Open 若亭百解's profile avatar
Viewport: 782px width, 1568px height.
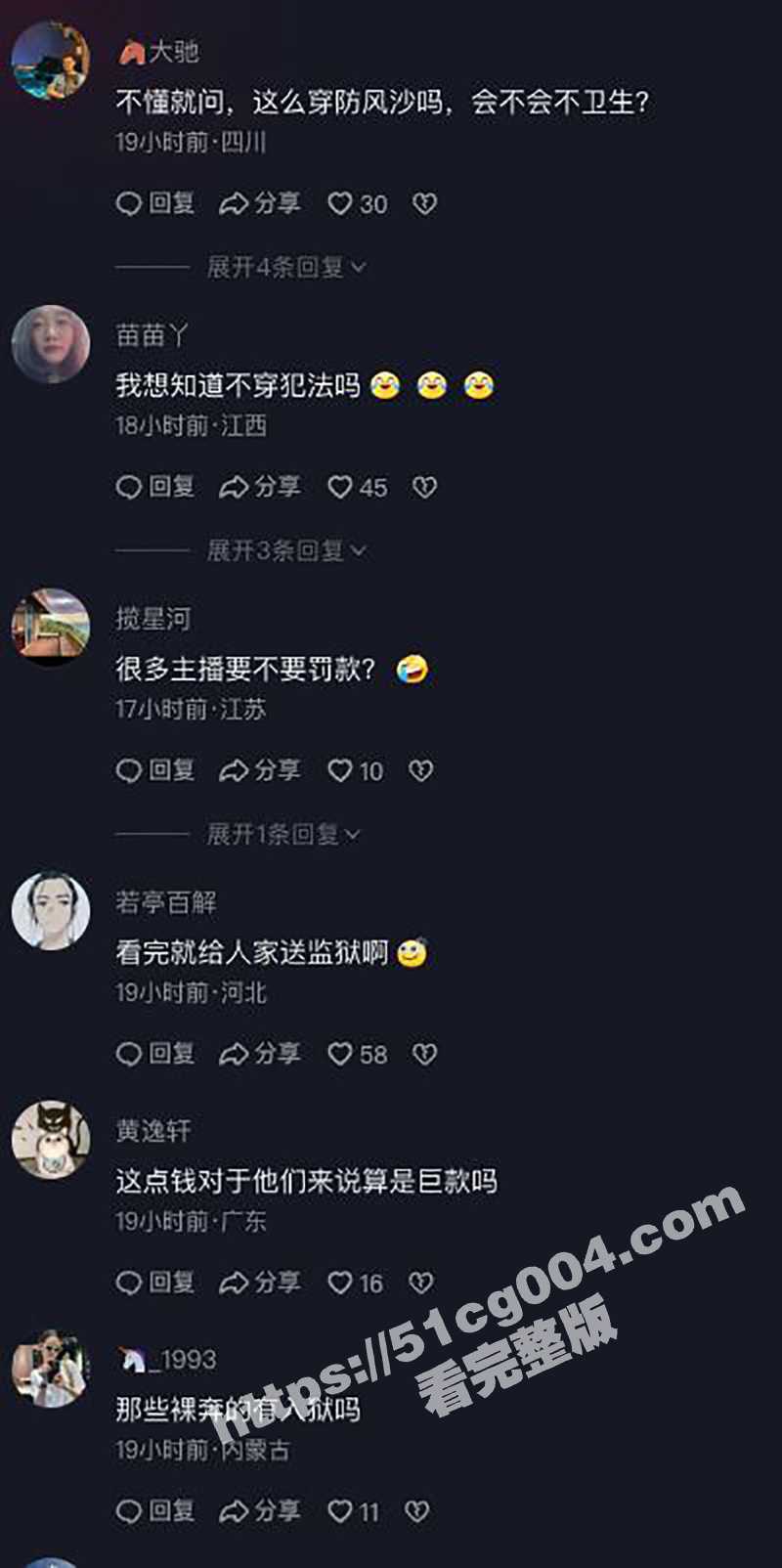(50, 910)
